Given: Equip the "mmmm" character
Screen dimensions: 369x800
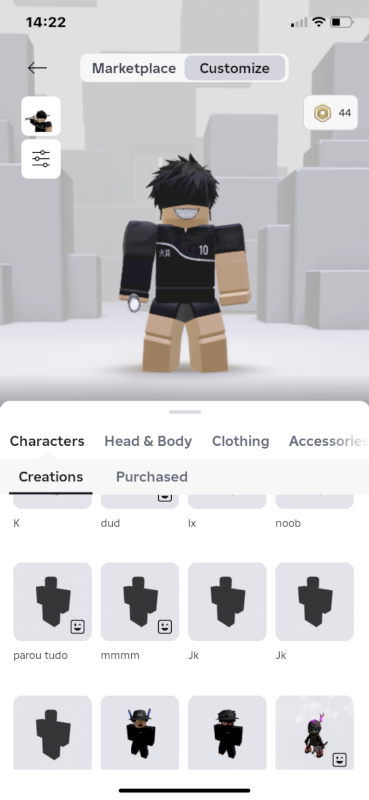Looking at the screenshot, I should coord(140,602).
